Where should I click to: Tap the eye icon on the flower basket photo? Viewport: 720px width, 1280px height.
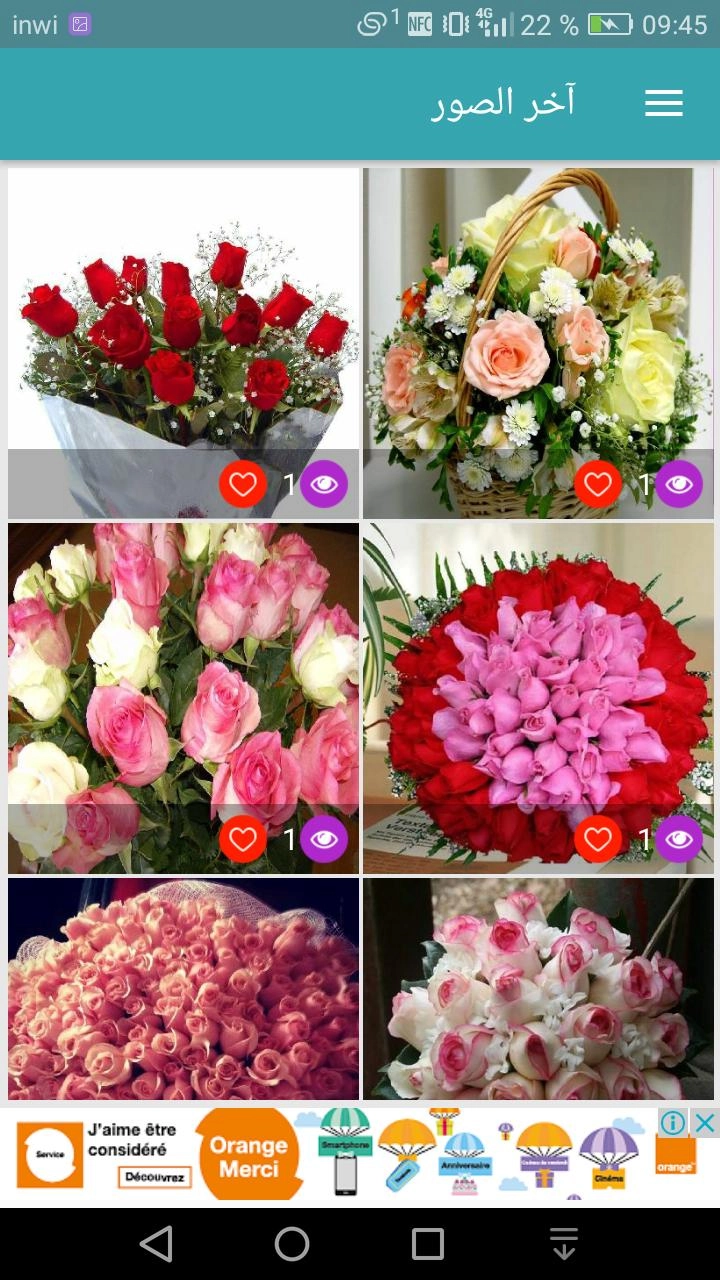tap(679, 485)
